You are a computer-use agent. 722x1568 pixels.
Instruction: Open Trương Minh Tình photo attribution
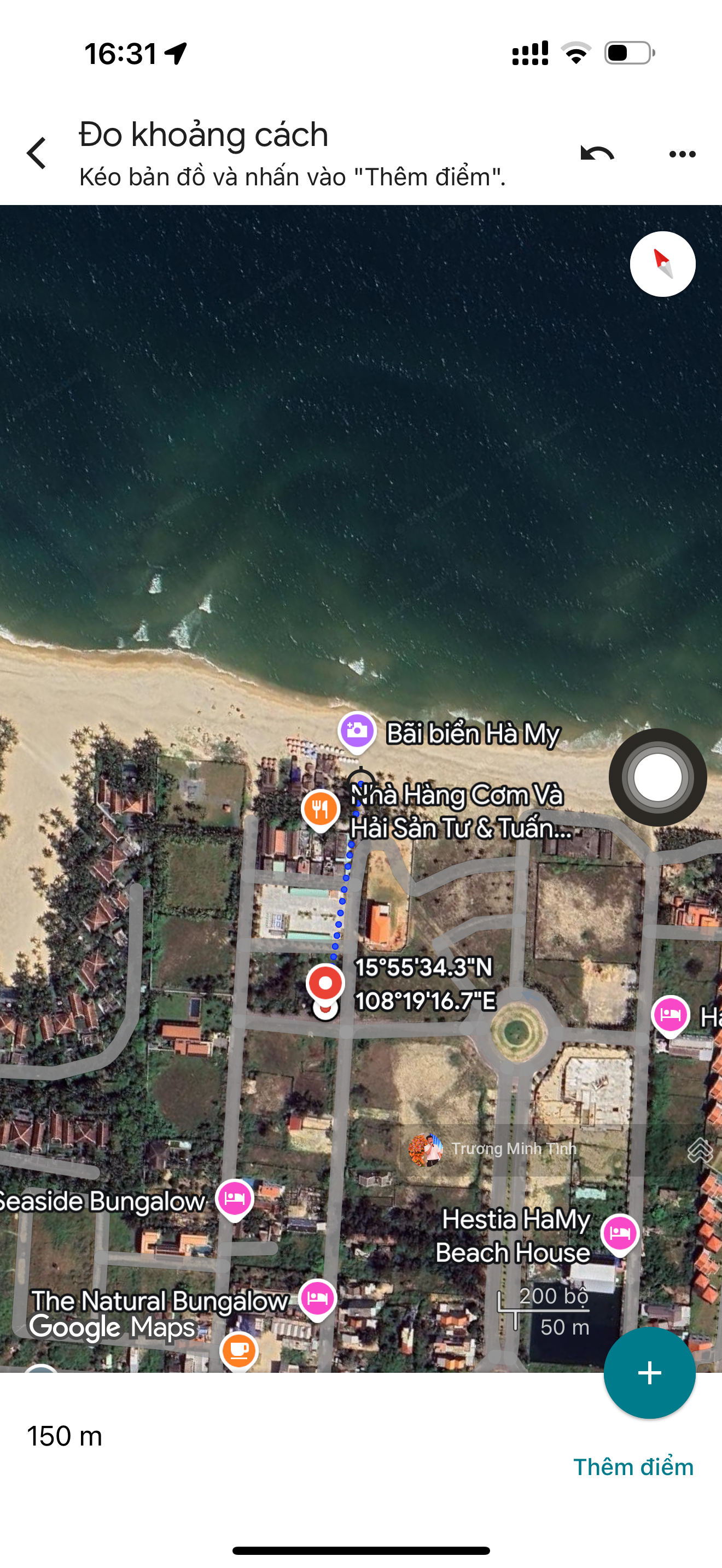[493, 1149]
